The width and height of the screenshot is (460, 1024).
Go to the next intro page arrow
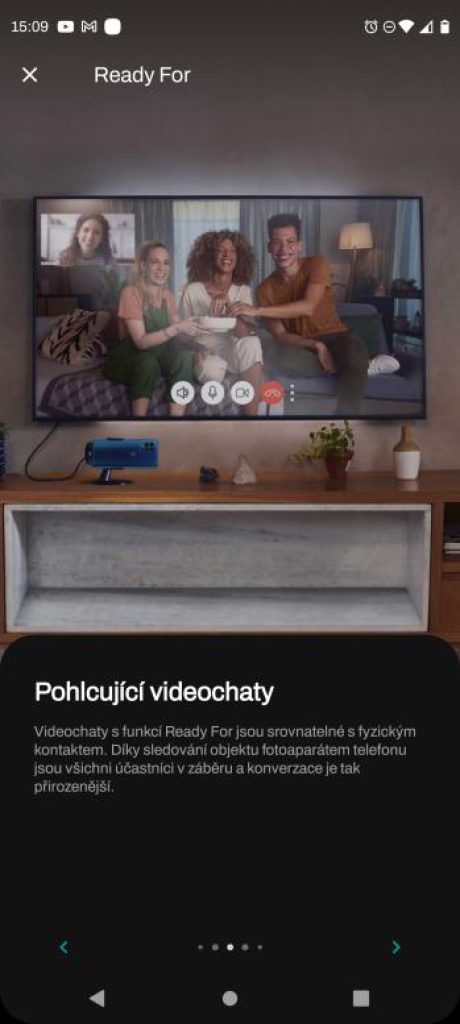[396, 947]
